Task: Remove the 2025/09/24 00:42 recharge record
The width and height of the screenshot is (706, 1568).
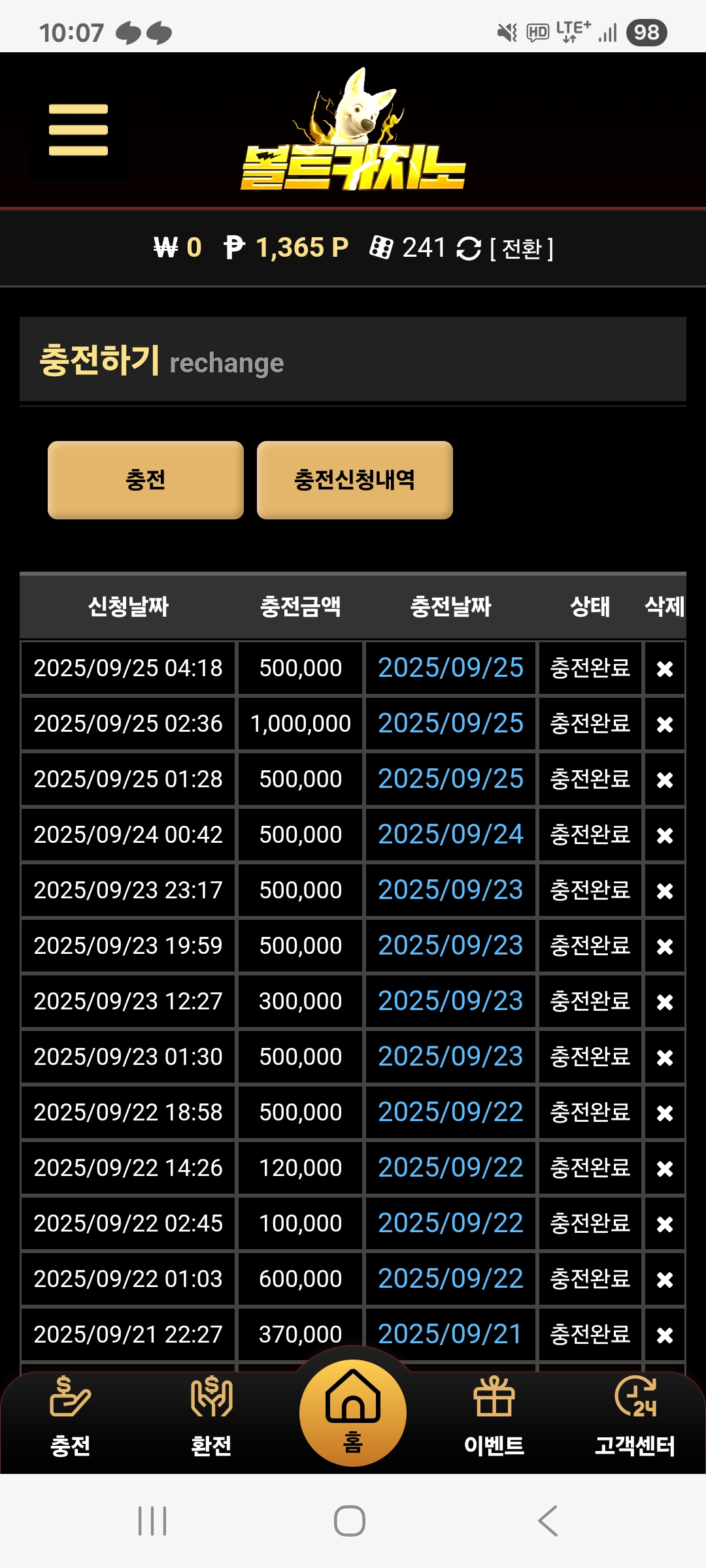Action: [664, 835]
